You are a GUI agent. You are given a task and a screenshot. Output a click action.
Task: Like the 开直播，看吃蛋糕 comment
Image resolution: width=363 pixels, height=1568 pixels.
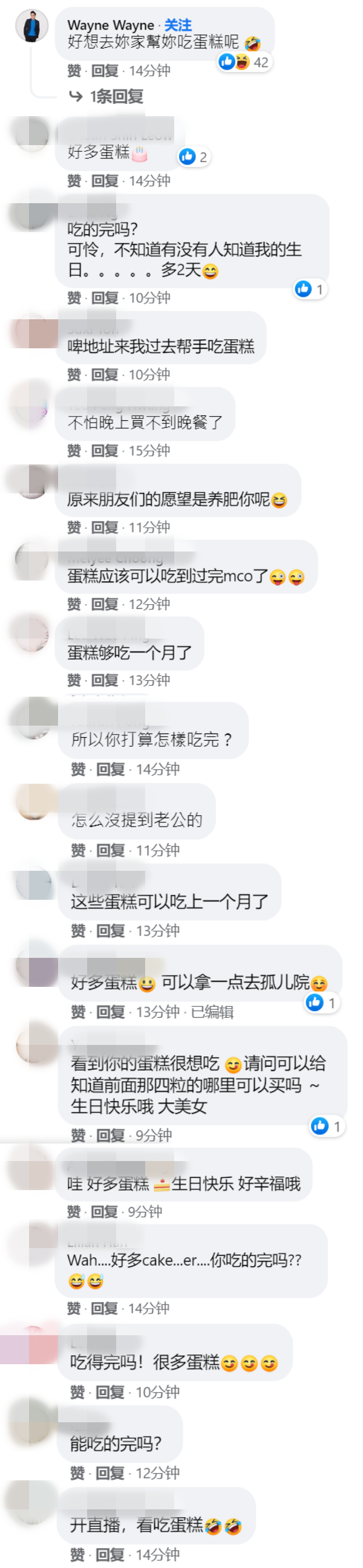pyautogui.click(x=77, y=1554)
